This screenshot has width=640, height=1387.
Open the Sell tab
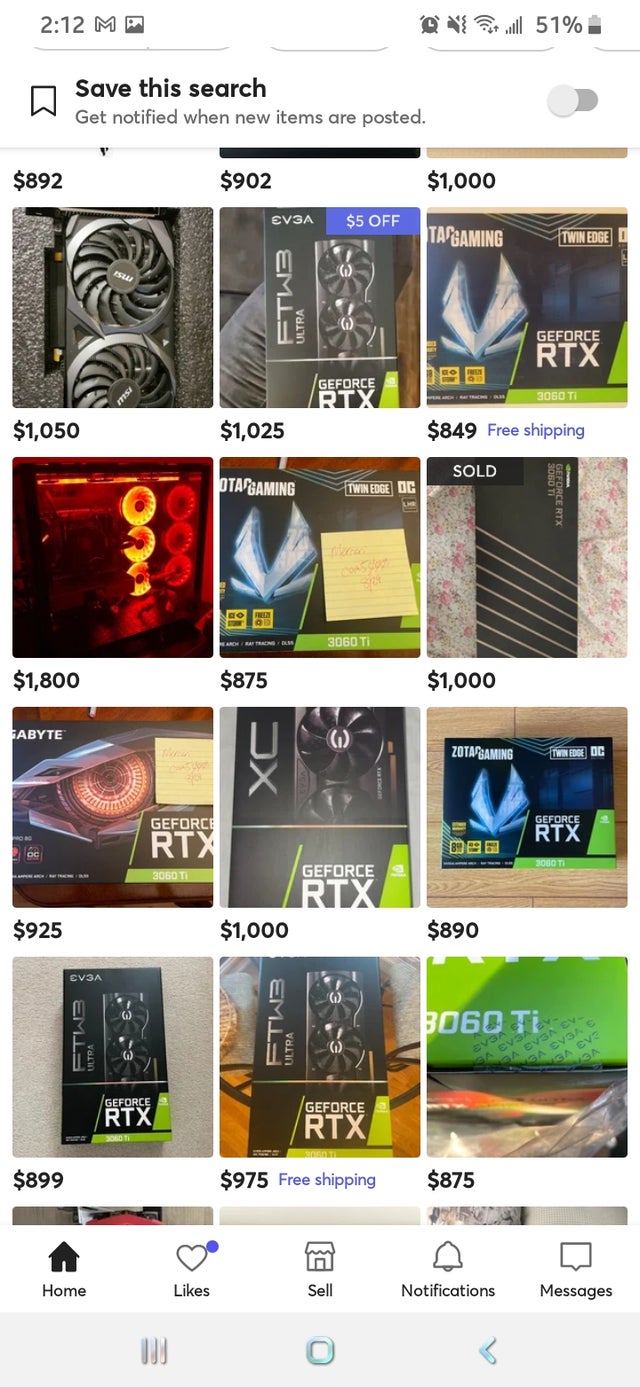click(x=320, y=1270)
